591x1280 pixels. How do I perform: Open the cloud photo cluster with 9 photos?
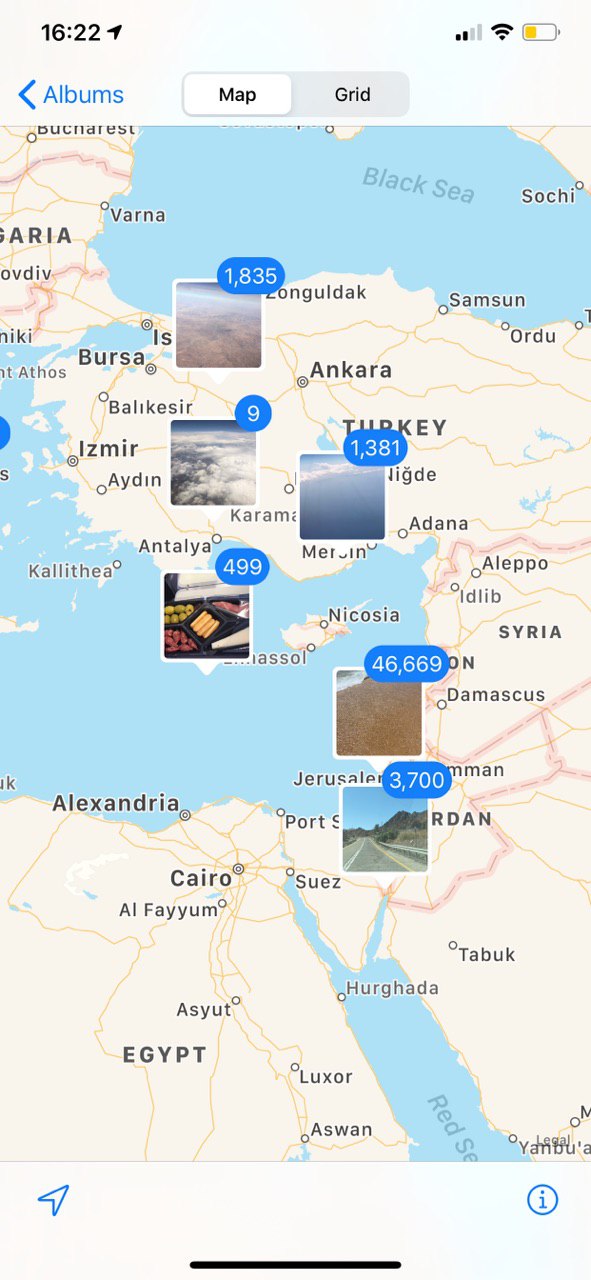click(213, 462)
